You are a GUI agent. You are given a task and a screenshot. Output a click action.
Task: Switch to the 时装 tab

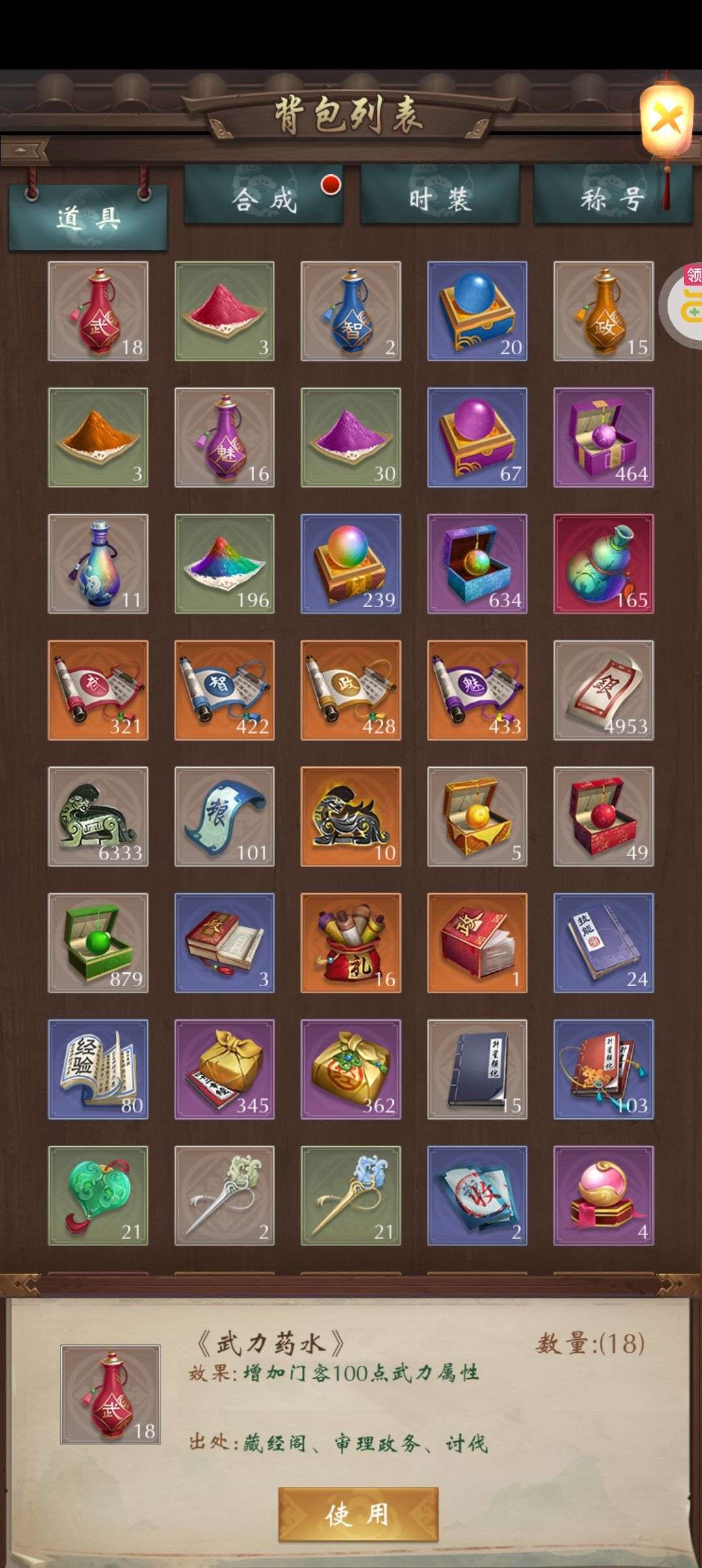[440, 194]
